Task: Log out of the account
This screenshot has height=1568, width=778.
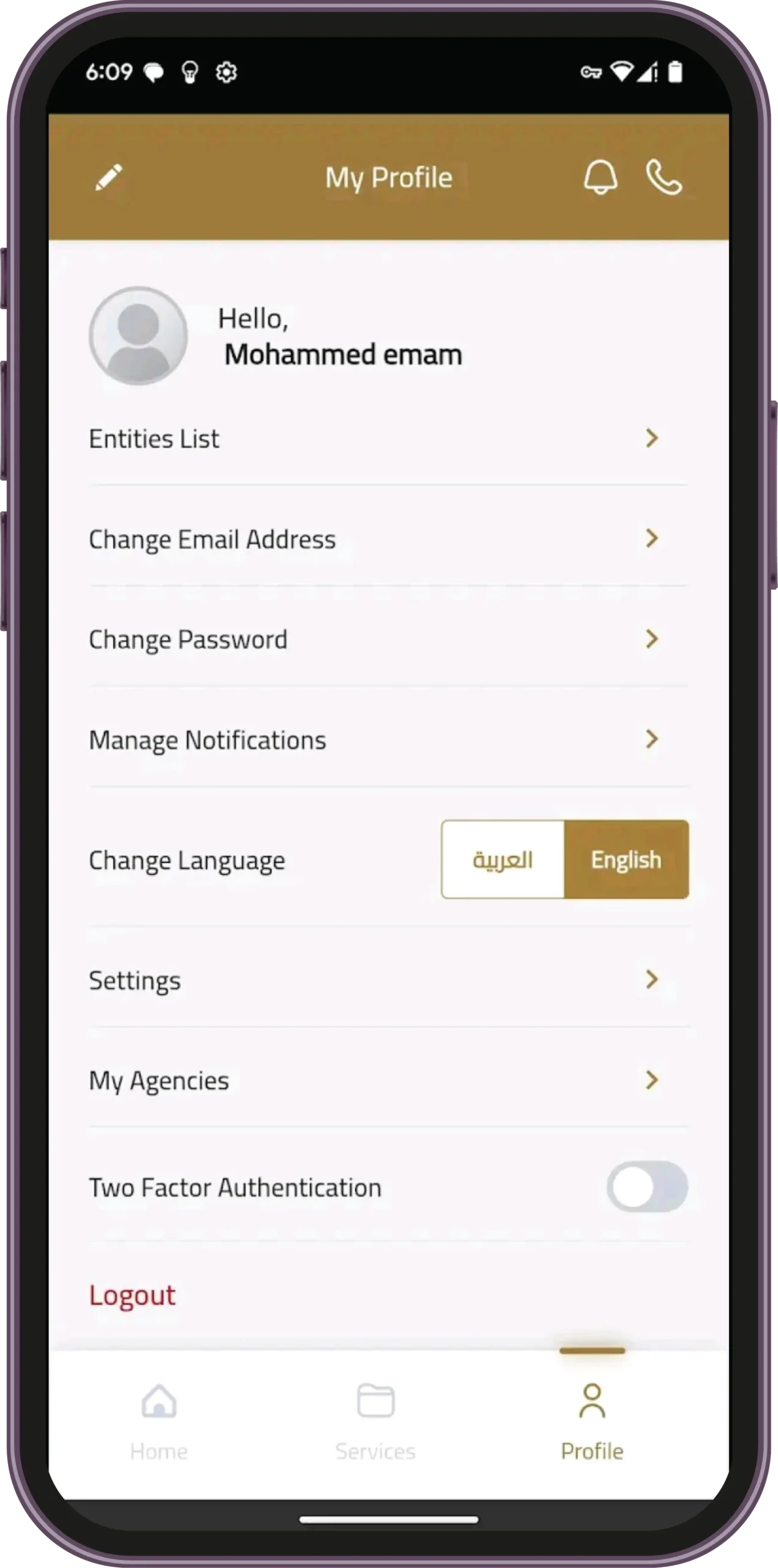Action: (x=132, y=1295)
